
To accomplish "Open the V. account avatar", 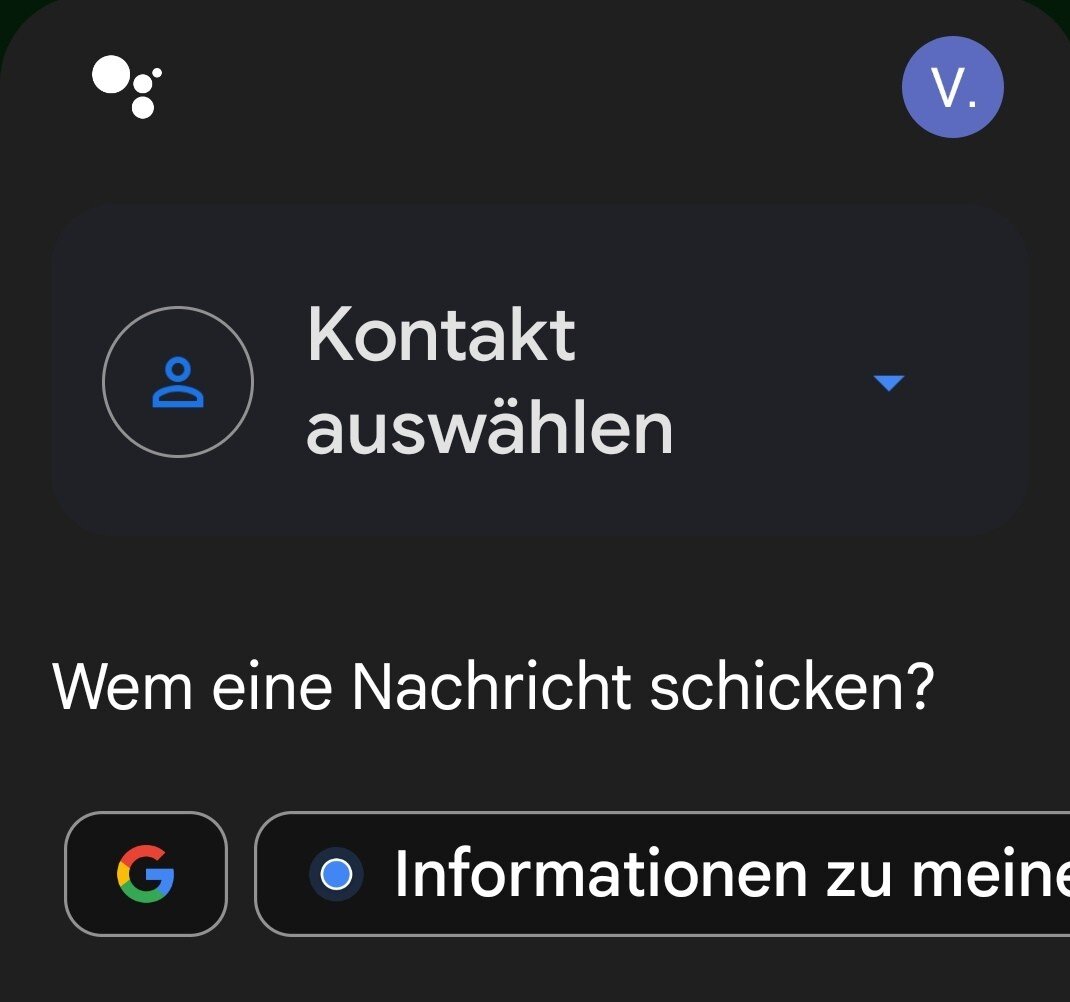I will pos(952,88).
